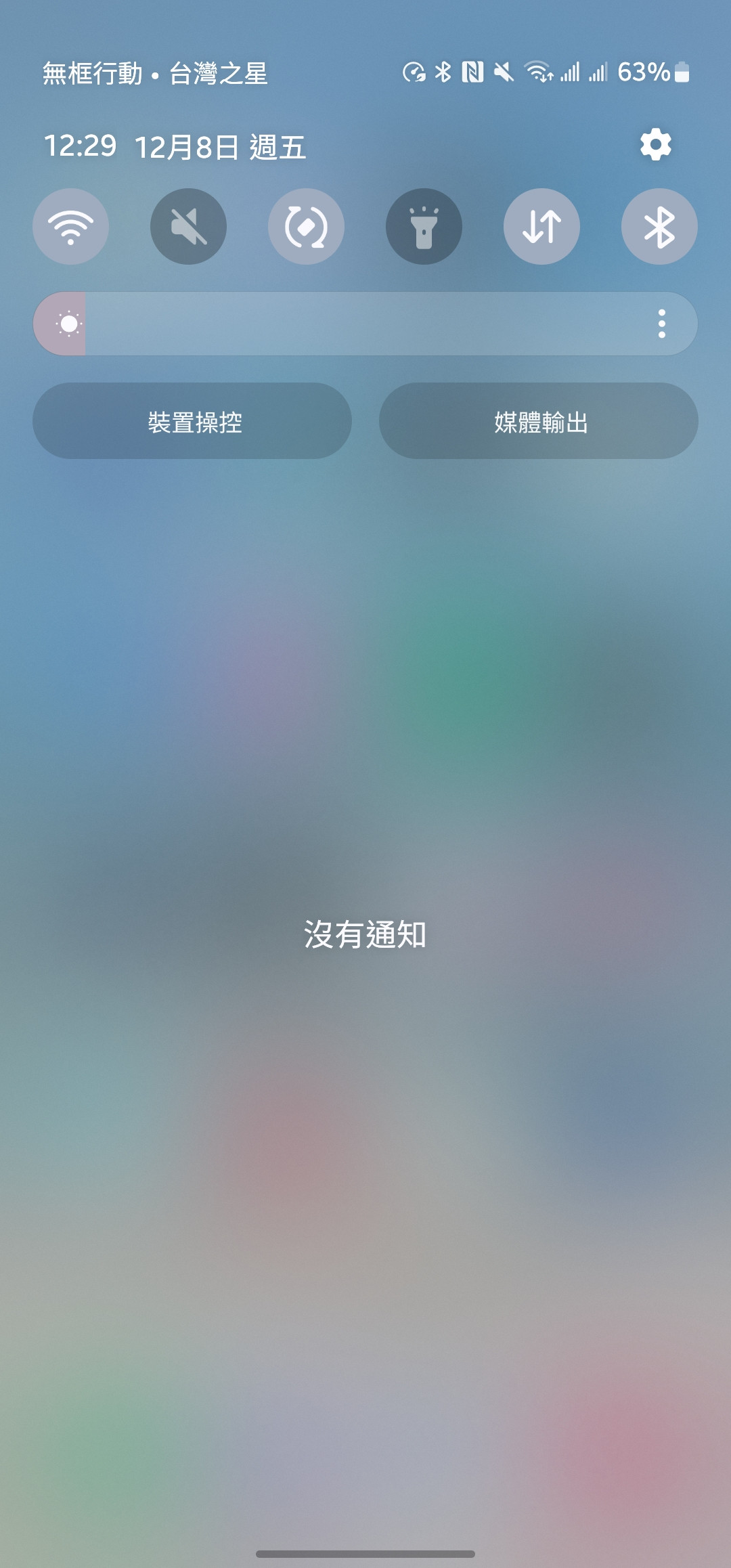Toggle the mobile data tile
The width and height of the screenshot is (731, 1568).
click(x=542, y=226)
